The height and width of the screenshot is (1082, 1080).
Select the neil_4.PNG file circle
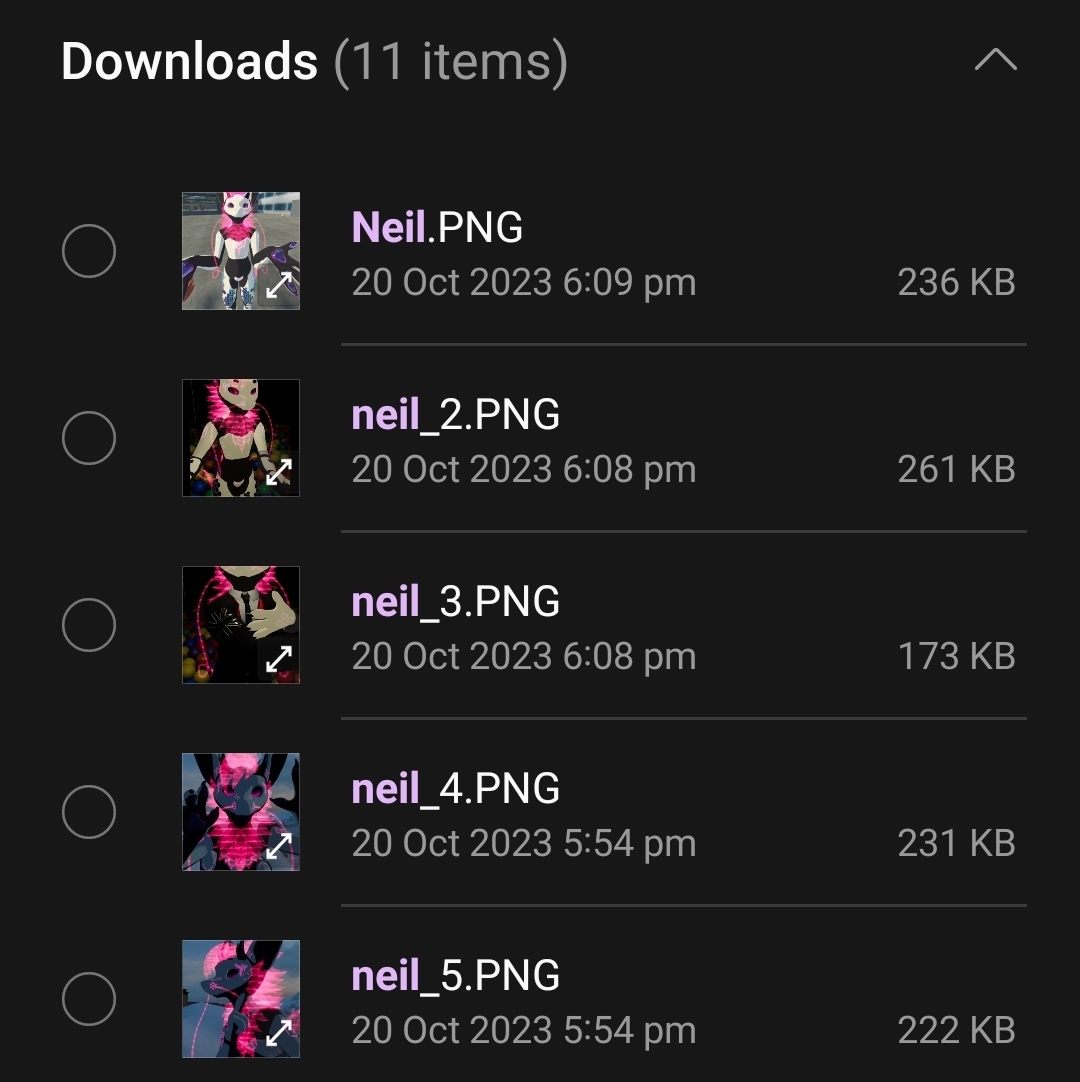pyautogui.click(x=89, y=812)
